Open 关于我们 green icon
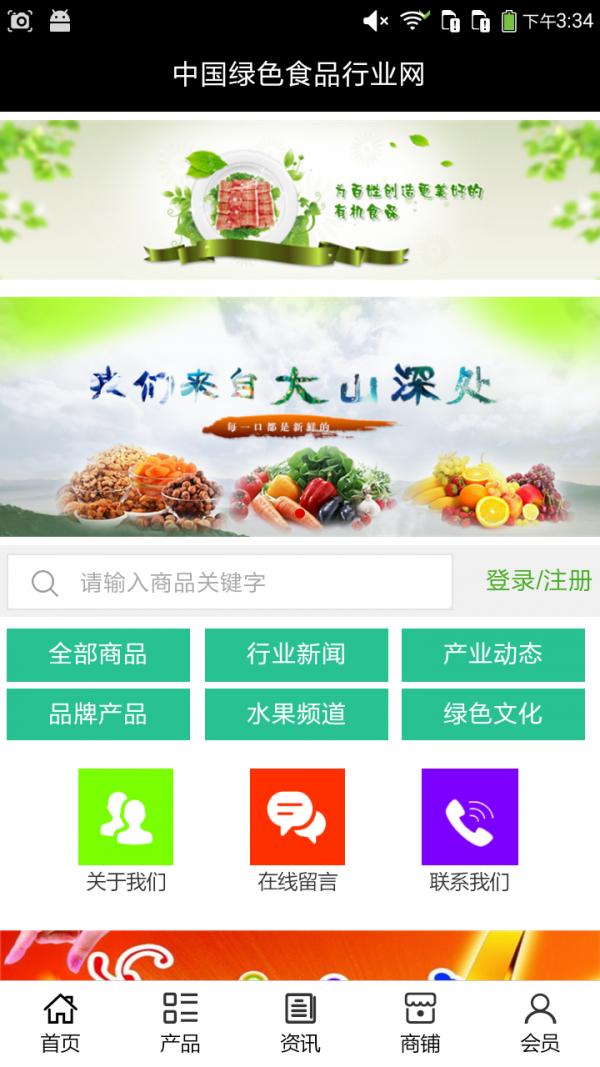The height and width of the screenshot is (1067, 600). 126,817
